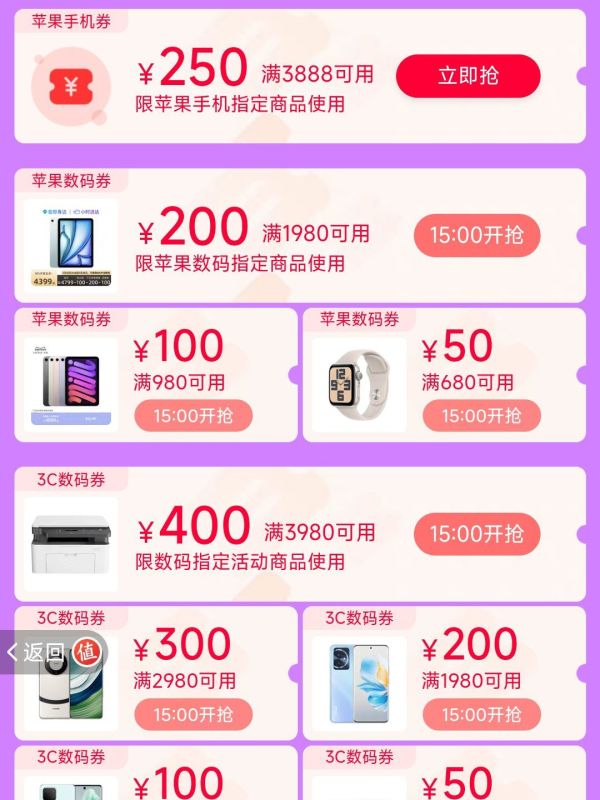The width and height of the screenshot is (600, 800).
Task: Tap 15:00开抢 on the ¥50 苹果数码券
Action: pyautogui.click(x=481, y=415)
